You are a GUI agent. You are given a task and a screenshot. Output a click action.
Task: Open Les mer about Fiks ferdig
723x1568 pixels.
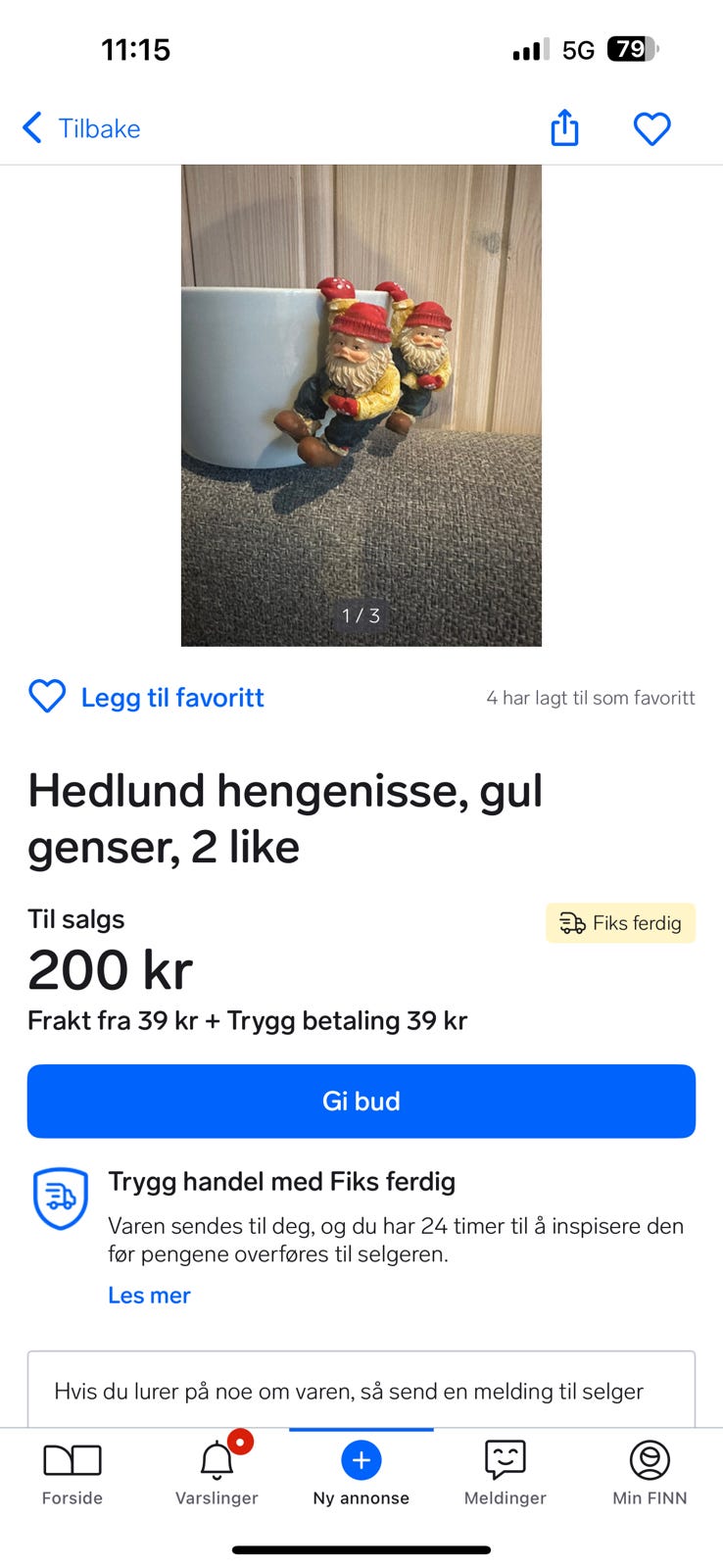point(149,1295)
